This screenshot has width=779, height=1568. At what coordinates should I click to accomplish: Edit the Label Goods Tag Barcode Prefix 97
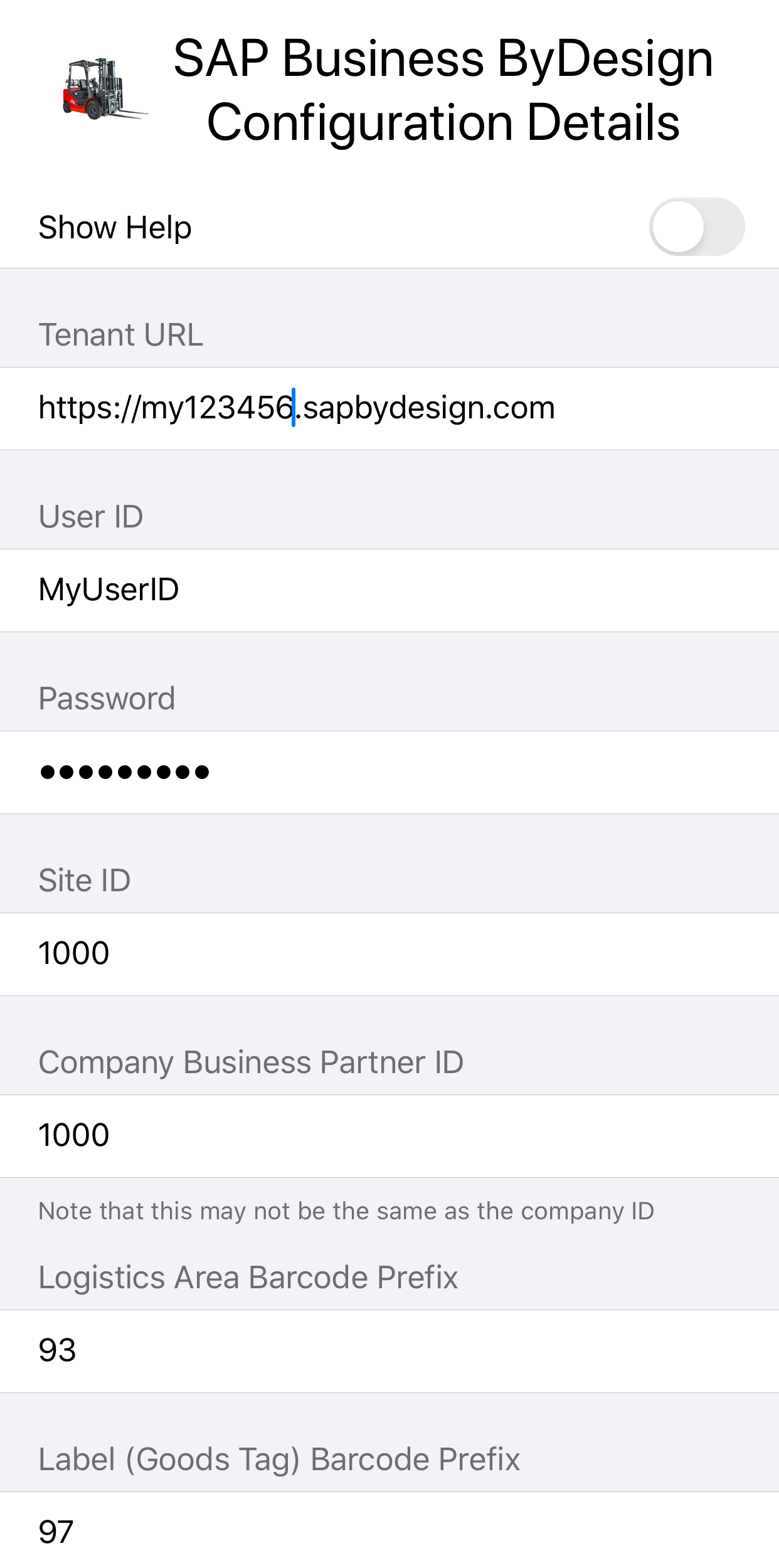(389, 1530)
